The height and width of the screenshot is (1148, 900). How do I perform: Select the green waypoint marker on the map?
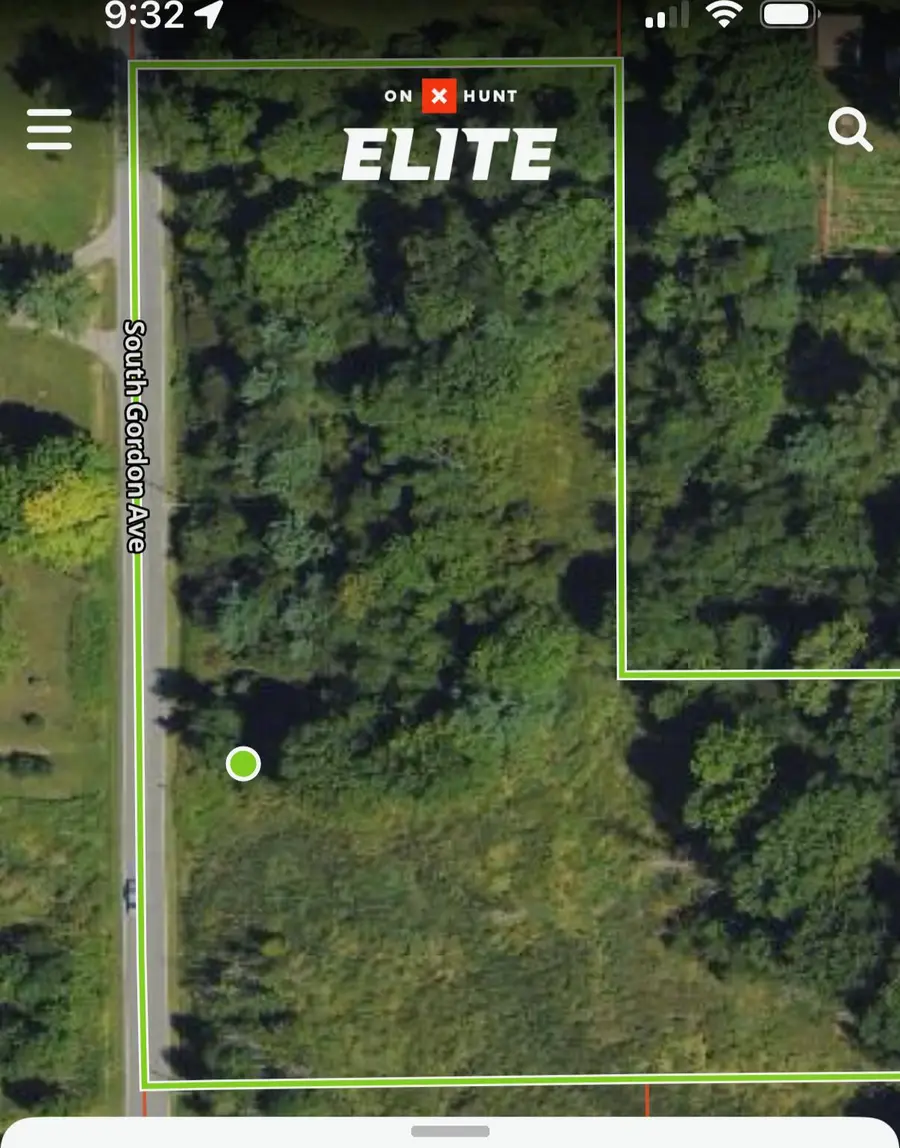pos(242,763)
